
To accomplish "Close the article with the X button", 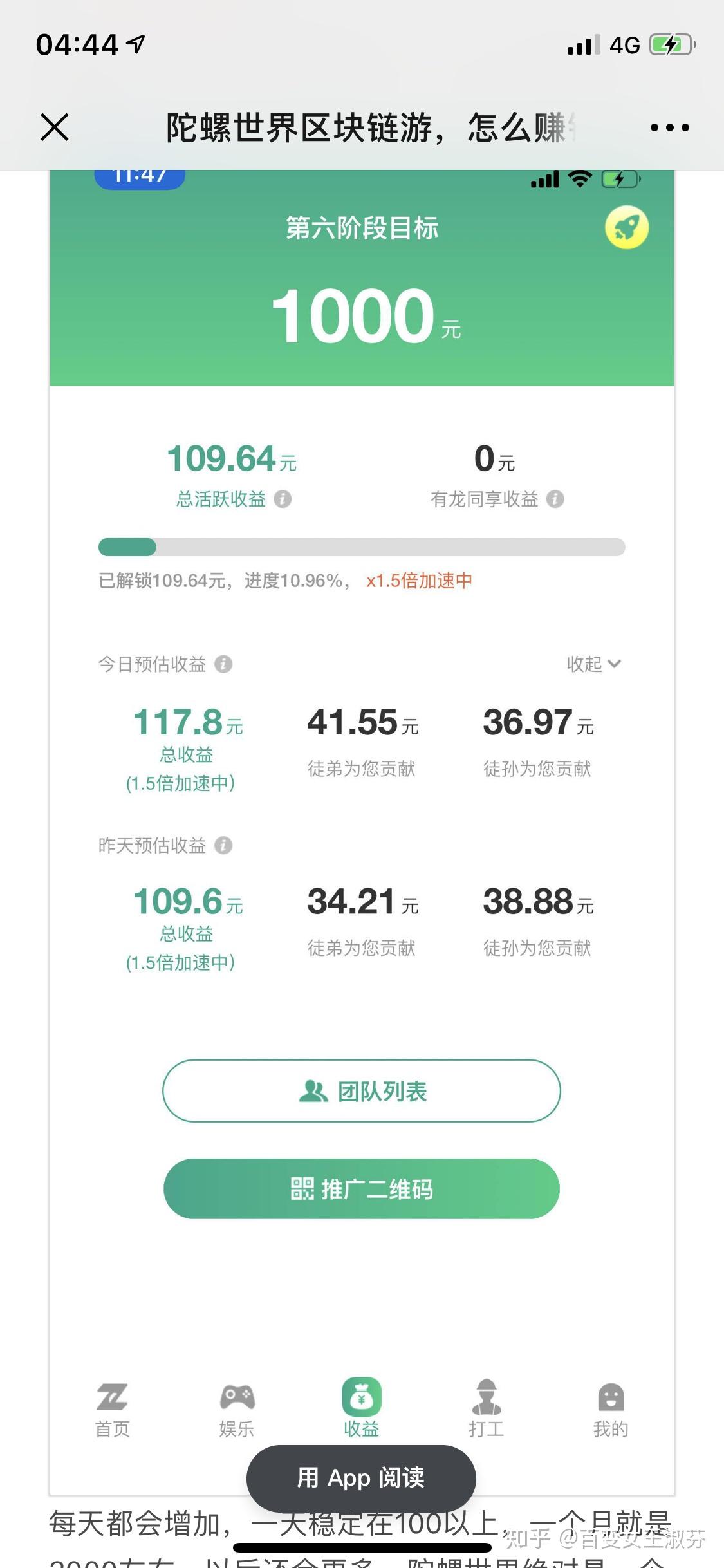I will [x=54, y=128].
